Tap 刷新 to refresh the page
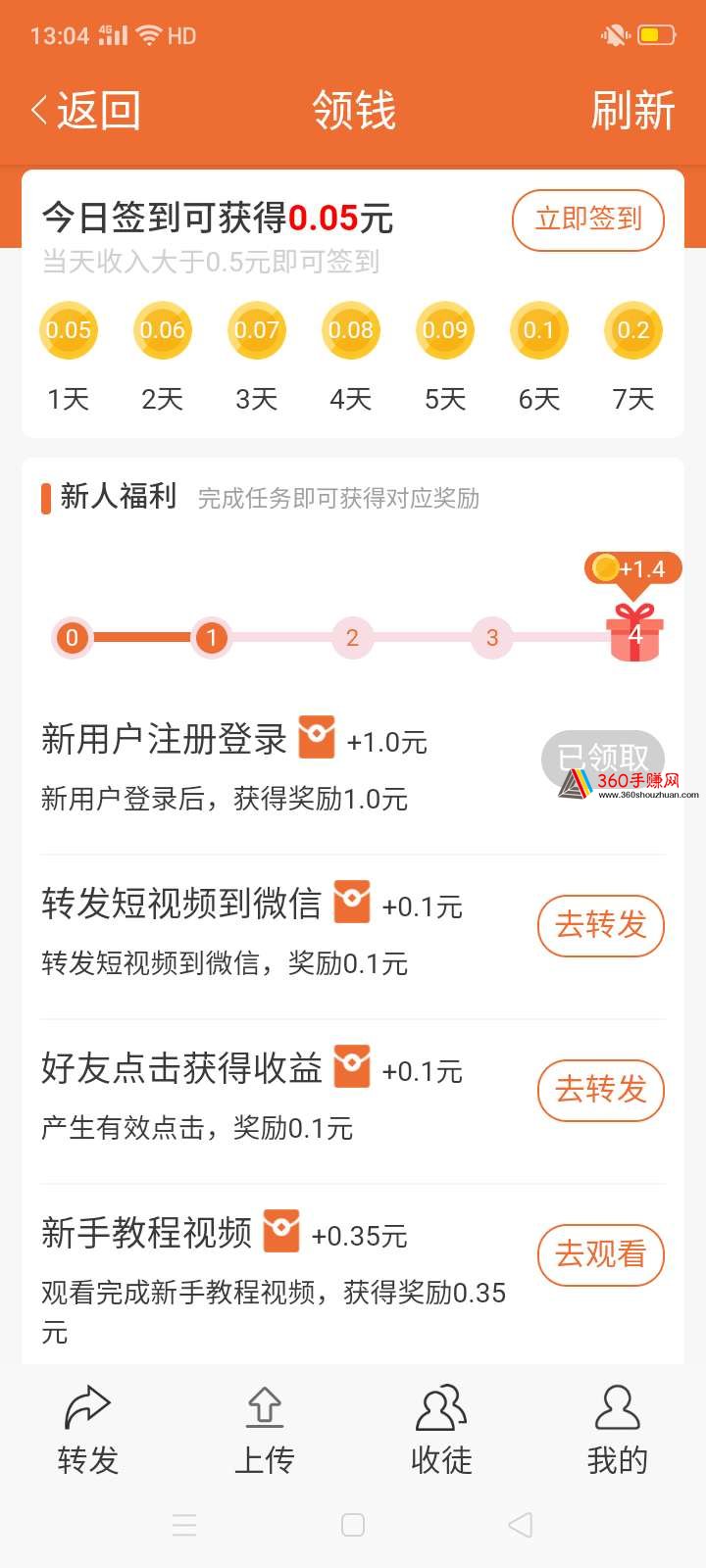Image resolution: width=706 pixels, height=1568 pixels. click(632, 110)
